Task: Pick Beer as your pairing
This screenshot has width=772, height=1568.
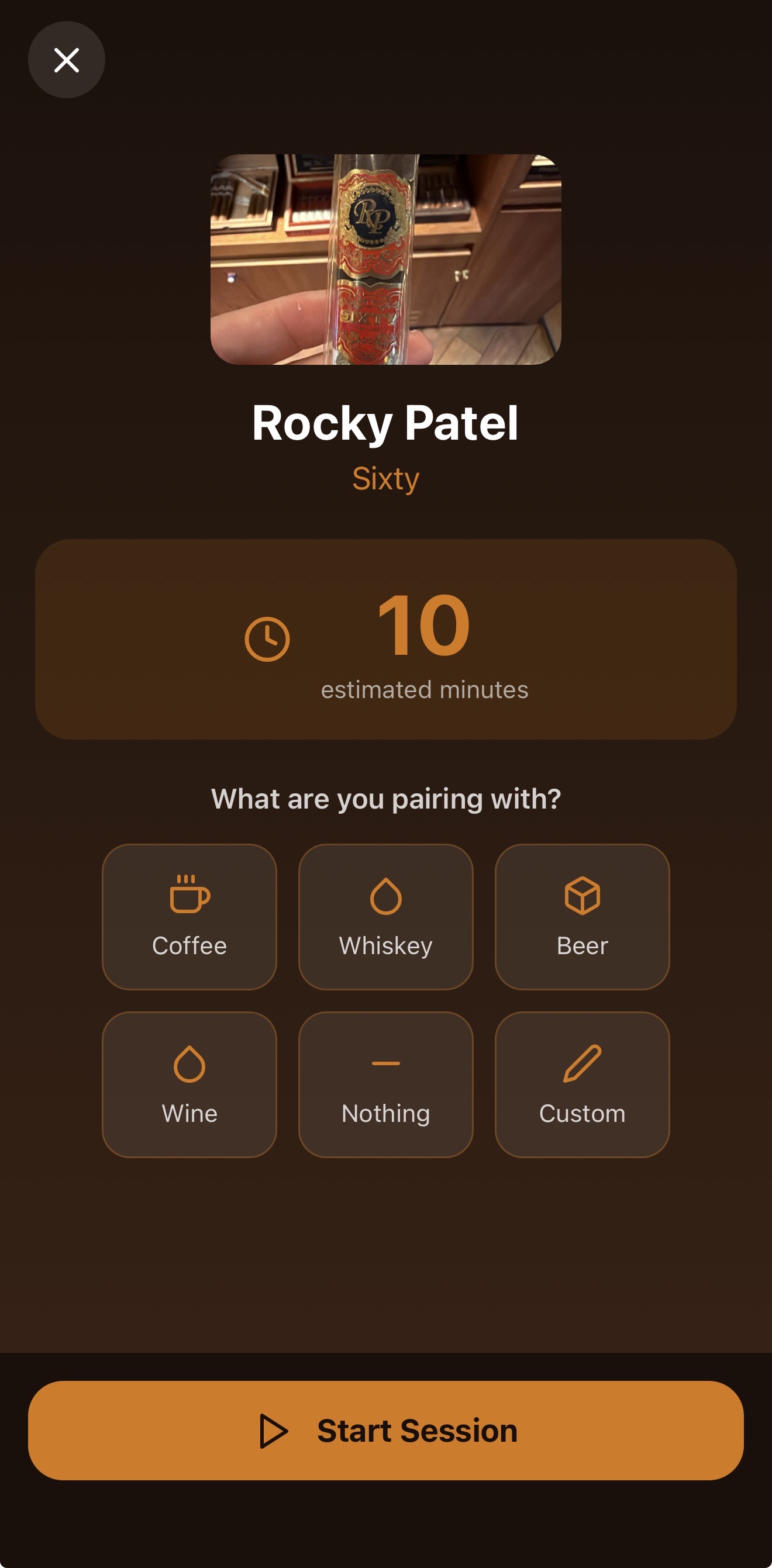Action: [582, 917]
